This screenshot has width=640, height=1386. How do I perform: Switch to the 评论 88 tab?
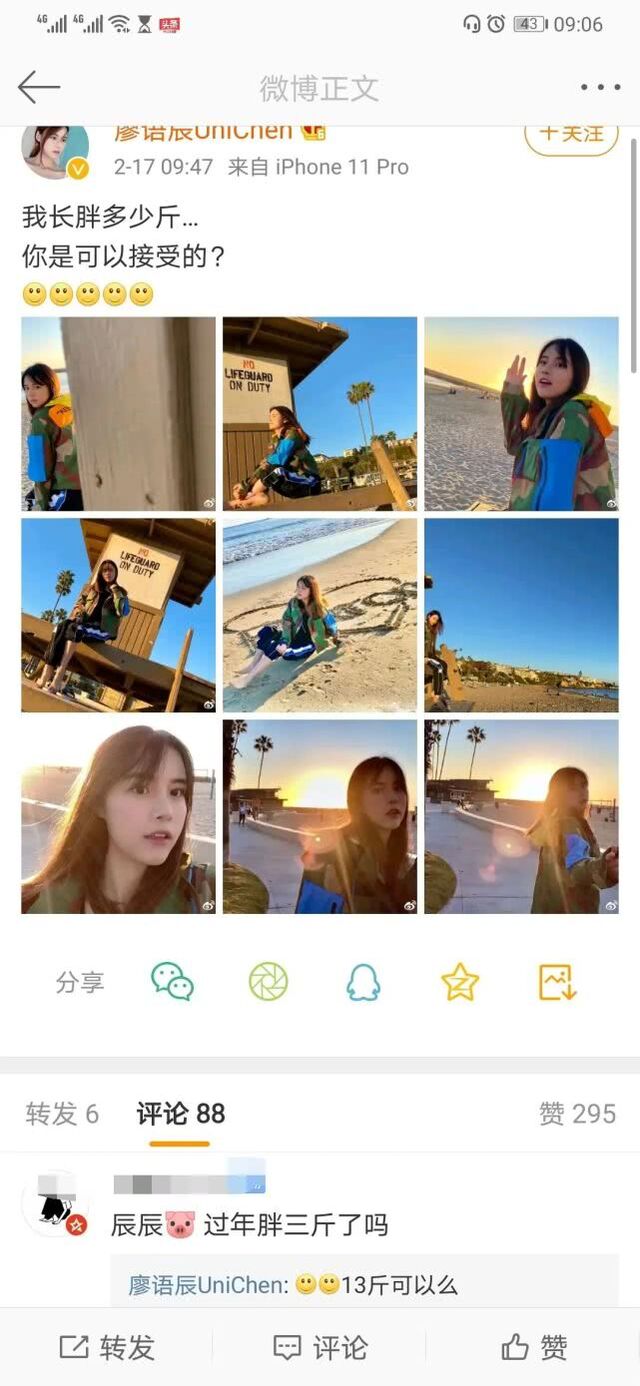click(180, 1114)
